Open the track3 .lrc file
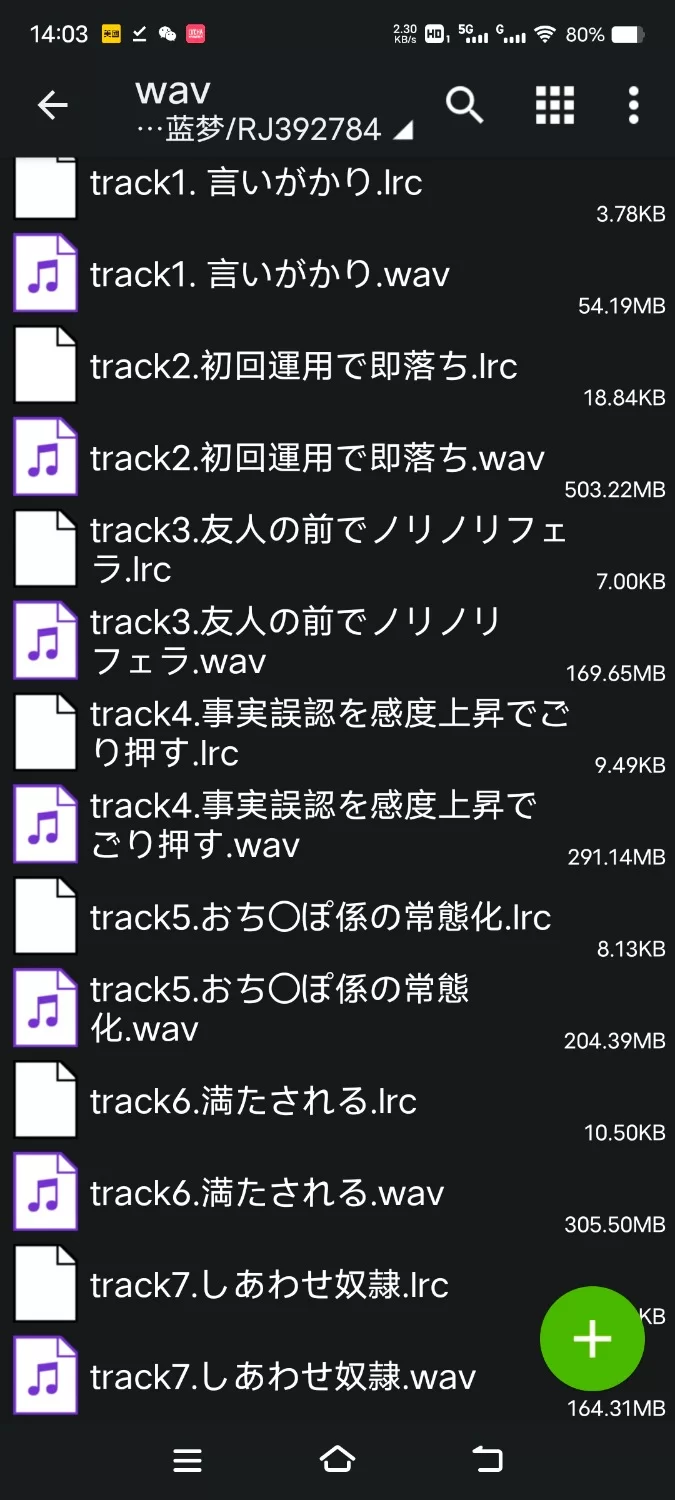This screenshot has height=1500, width=675. 328,550
